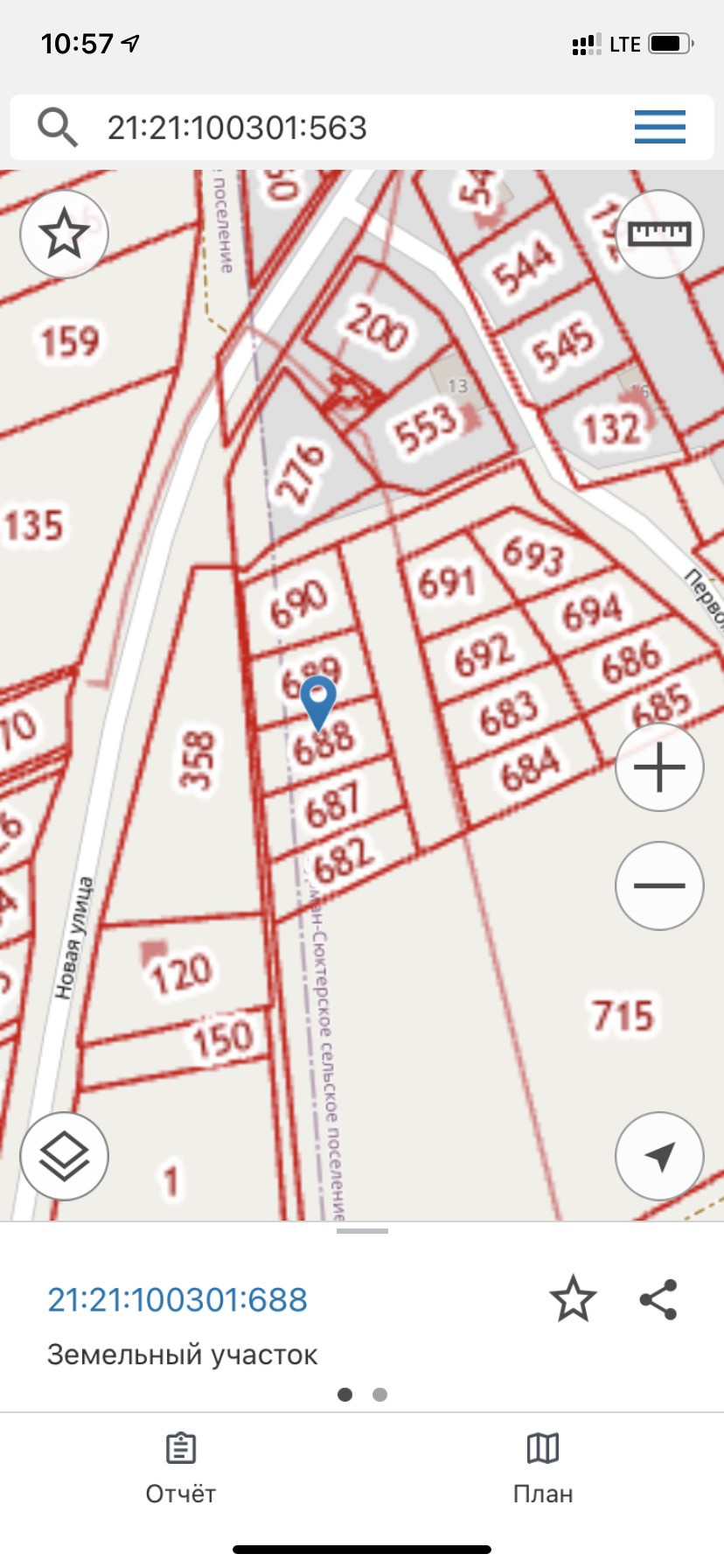Select the blue map pin marker
724x1568 pixels.
coord(318,701)
